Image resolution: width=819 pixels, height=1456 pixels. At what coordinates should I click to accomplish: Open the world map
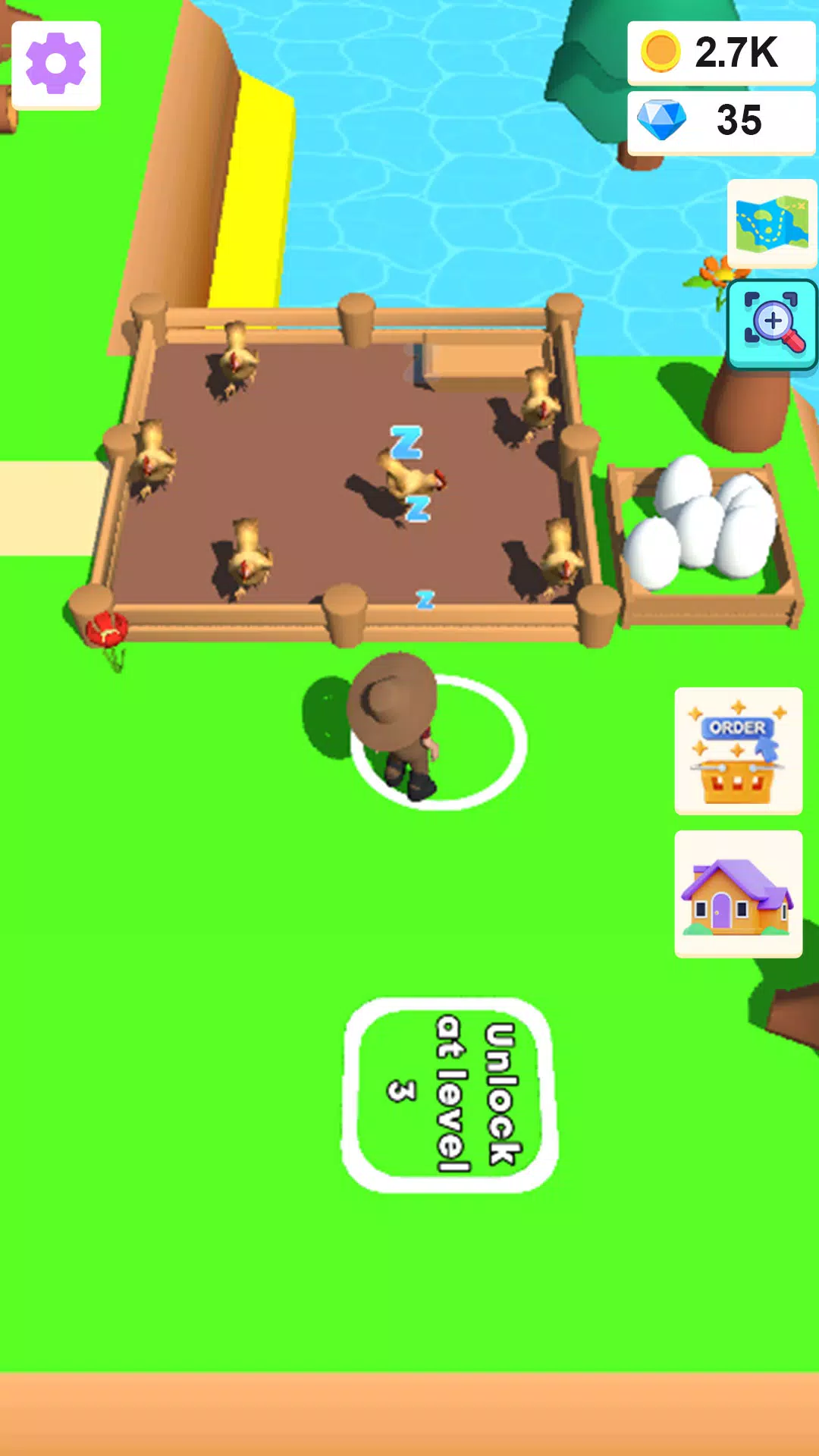click(x=772, y=224)
